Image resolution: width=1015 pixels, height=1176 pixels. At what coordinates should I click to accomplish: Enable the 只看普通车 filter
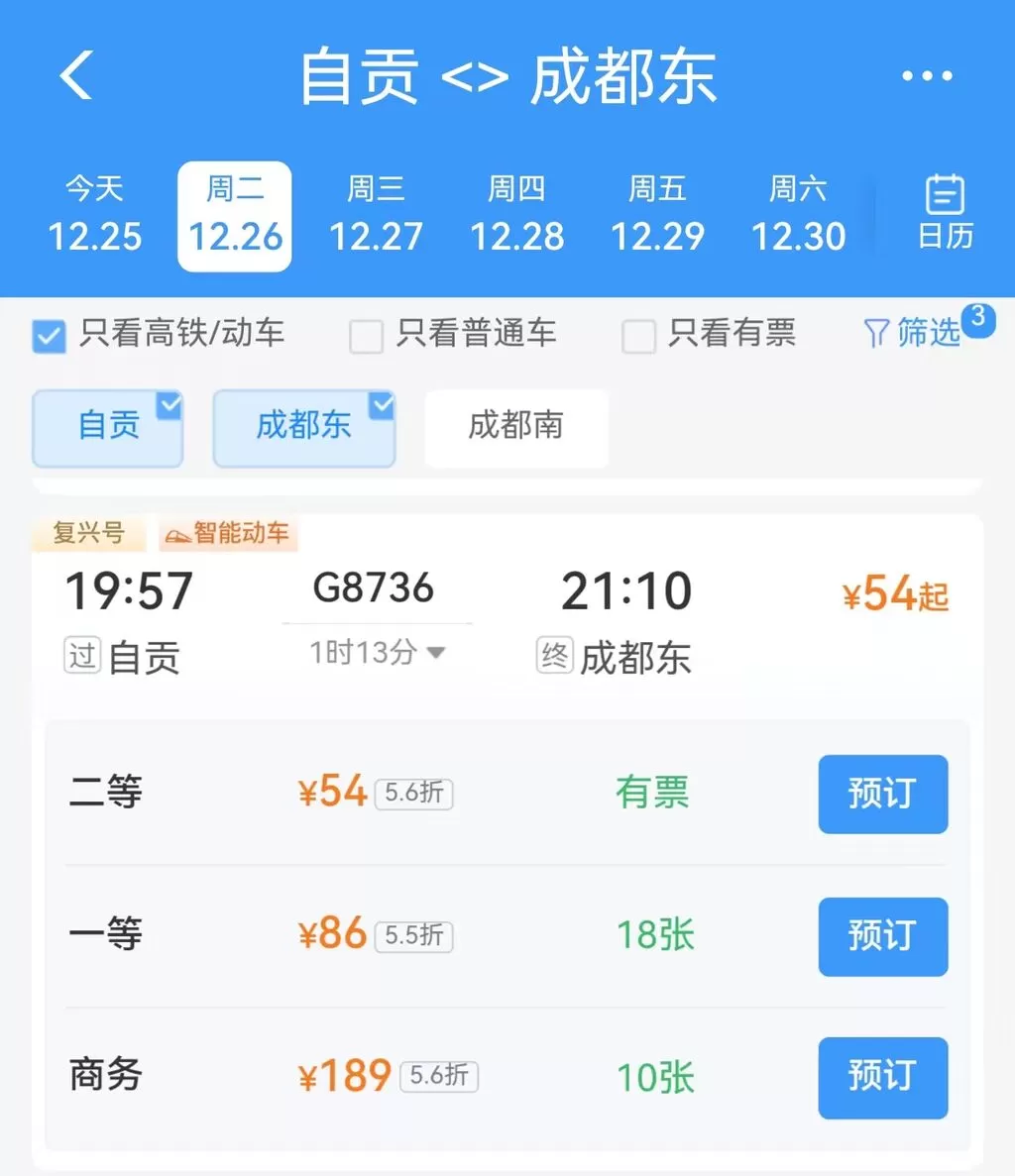point(366,336)
